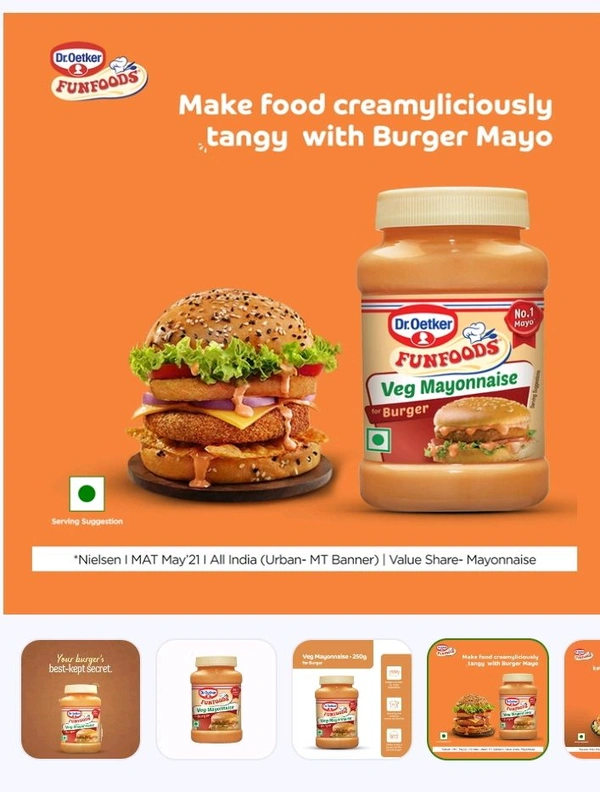The height and width of the screenshot is (792, 600).
Task: Select the highlighted 'Make food creamyliciously' thumbnail
Action: tap(487, 699)
